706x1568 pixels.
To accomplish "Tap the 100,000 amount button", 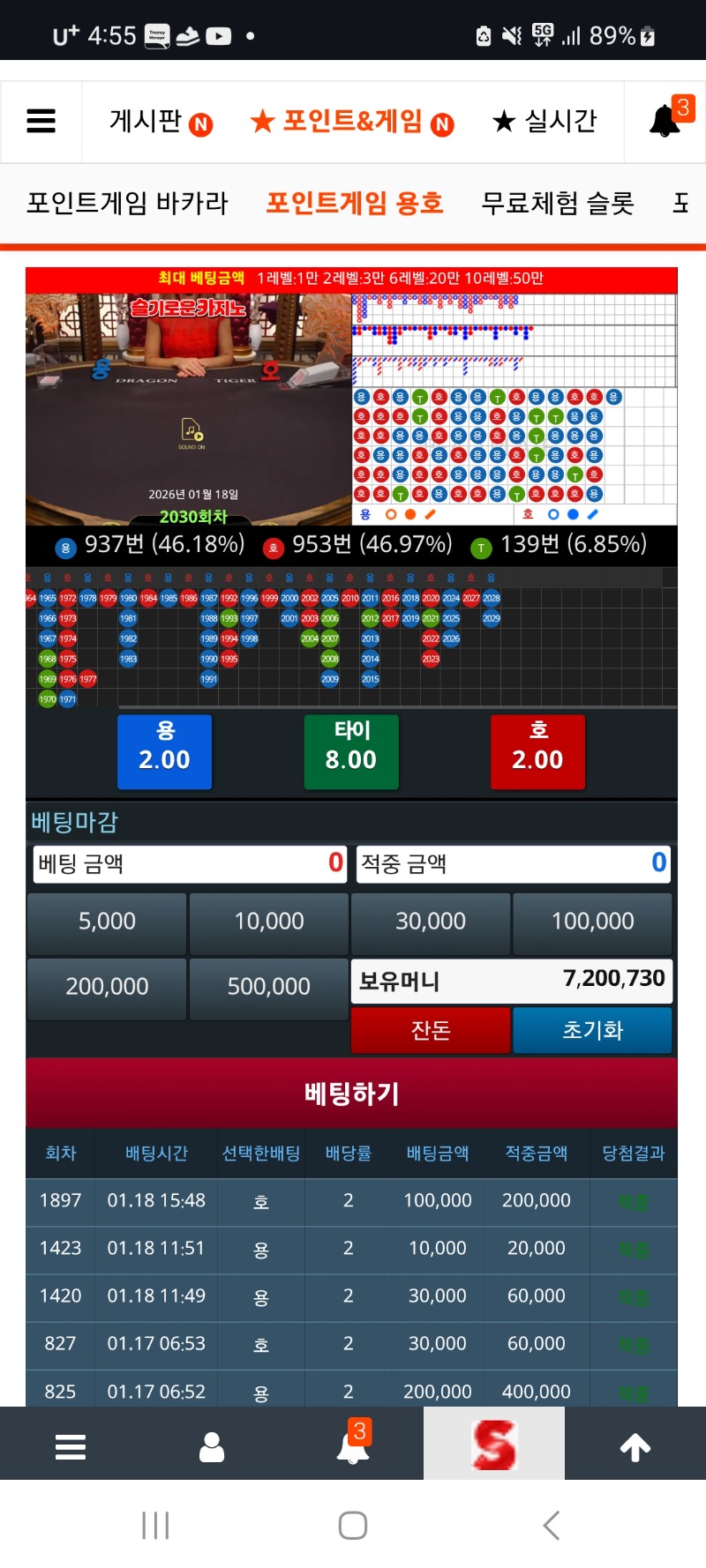I will [x=592, y=922].
